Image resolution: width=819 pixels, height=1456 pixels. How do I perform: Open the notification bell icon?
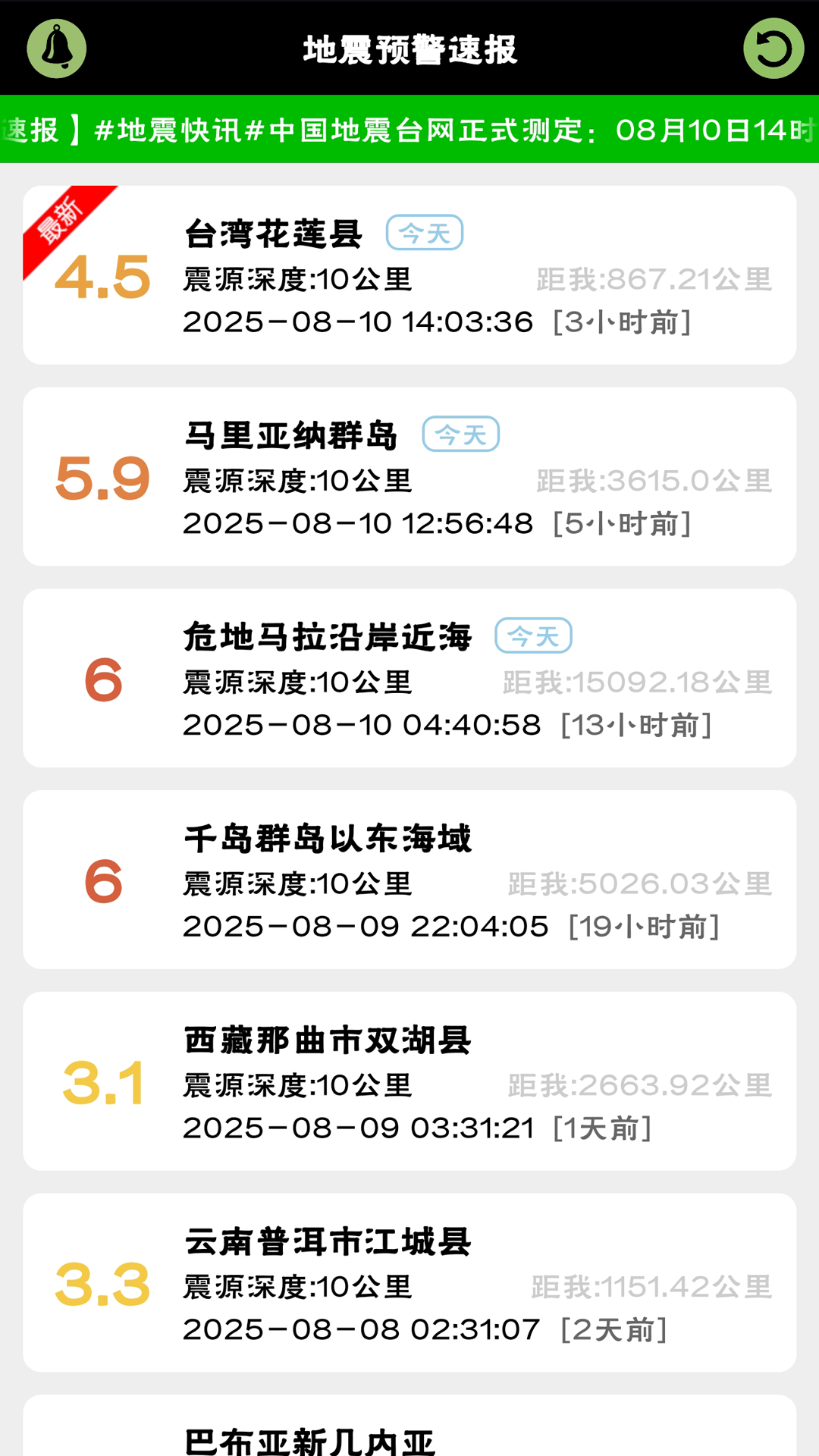click(x=57, y=48)
